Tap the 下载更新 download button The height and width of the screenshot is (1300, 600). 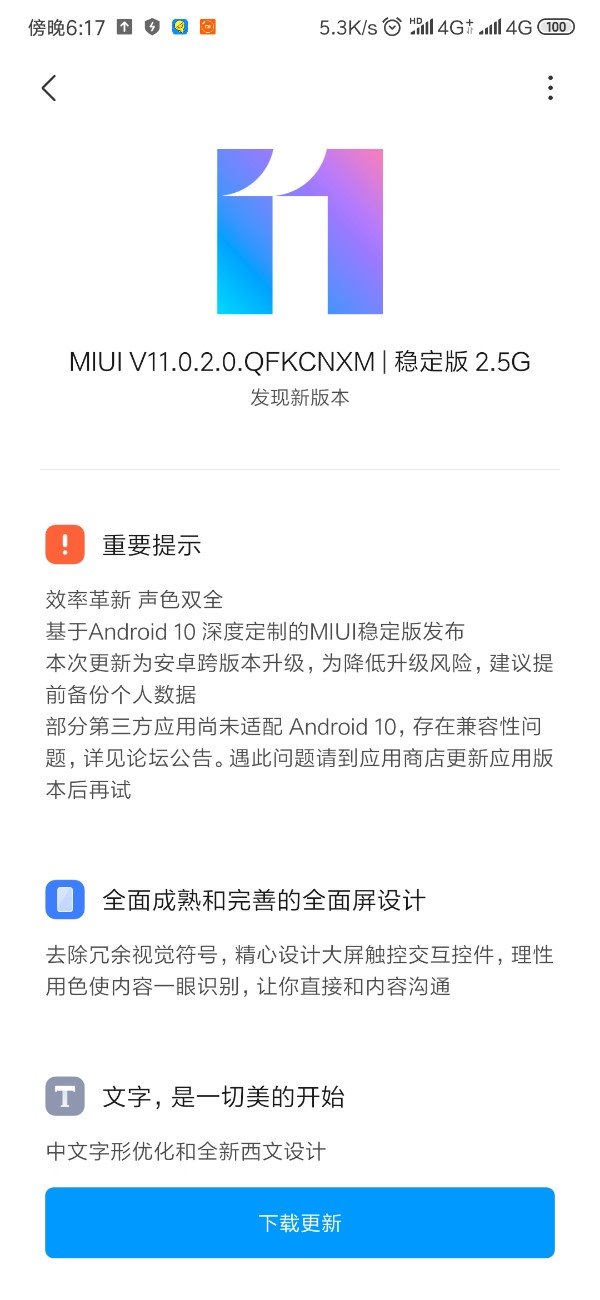pyautogui.click(x=300, y=1222)
